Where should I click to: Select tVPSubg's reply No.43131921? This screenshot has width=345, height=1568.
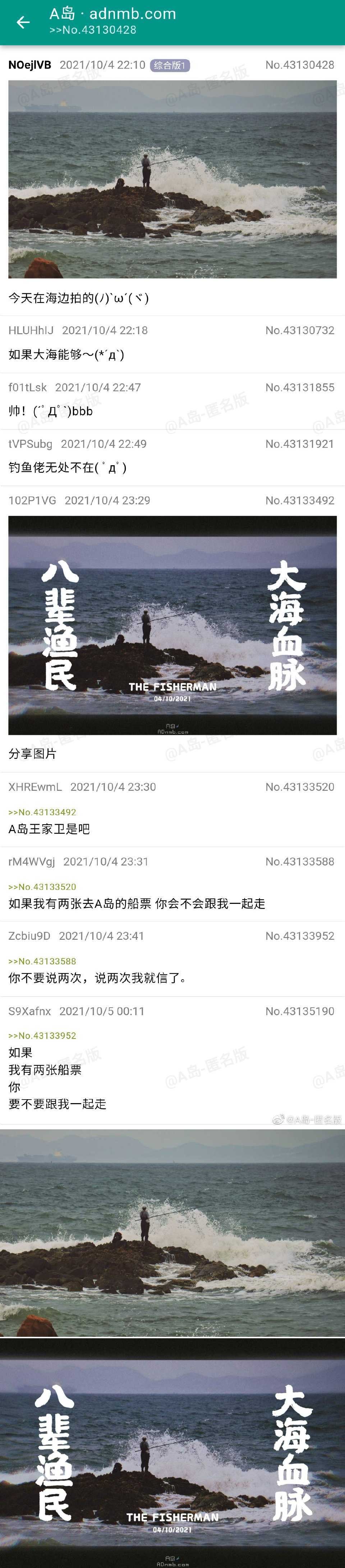[x=172, y=457]
